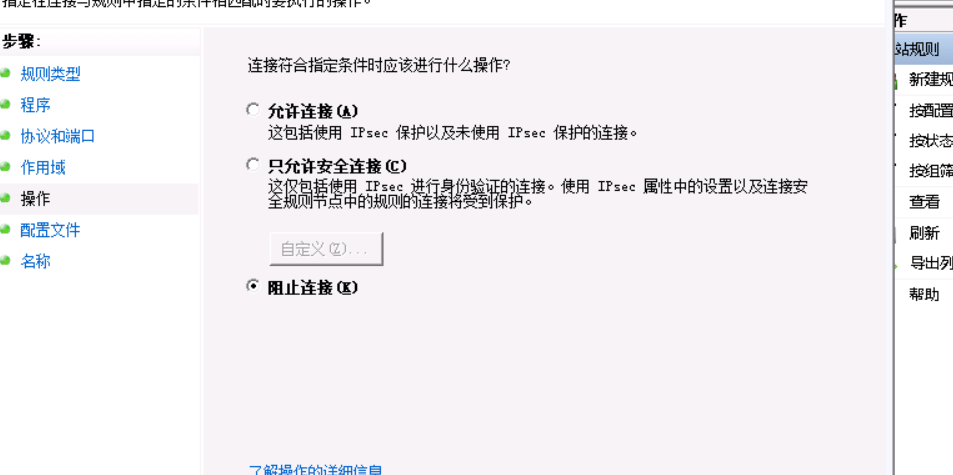Click 查看 in the actions pane
This screenshot has width=953, height=475.
point(924,202)
